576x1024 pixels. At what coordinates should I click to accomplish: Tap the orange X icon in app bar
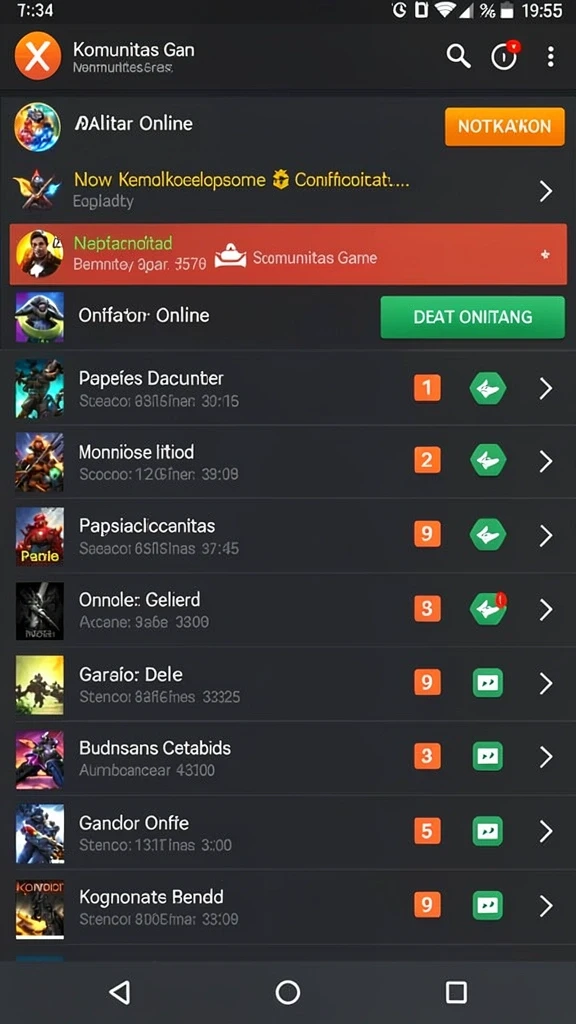[x=38, y=57]
